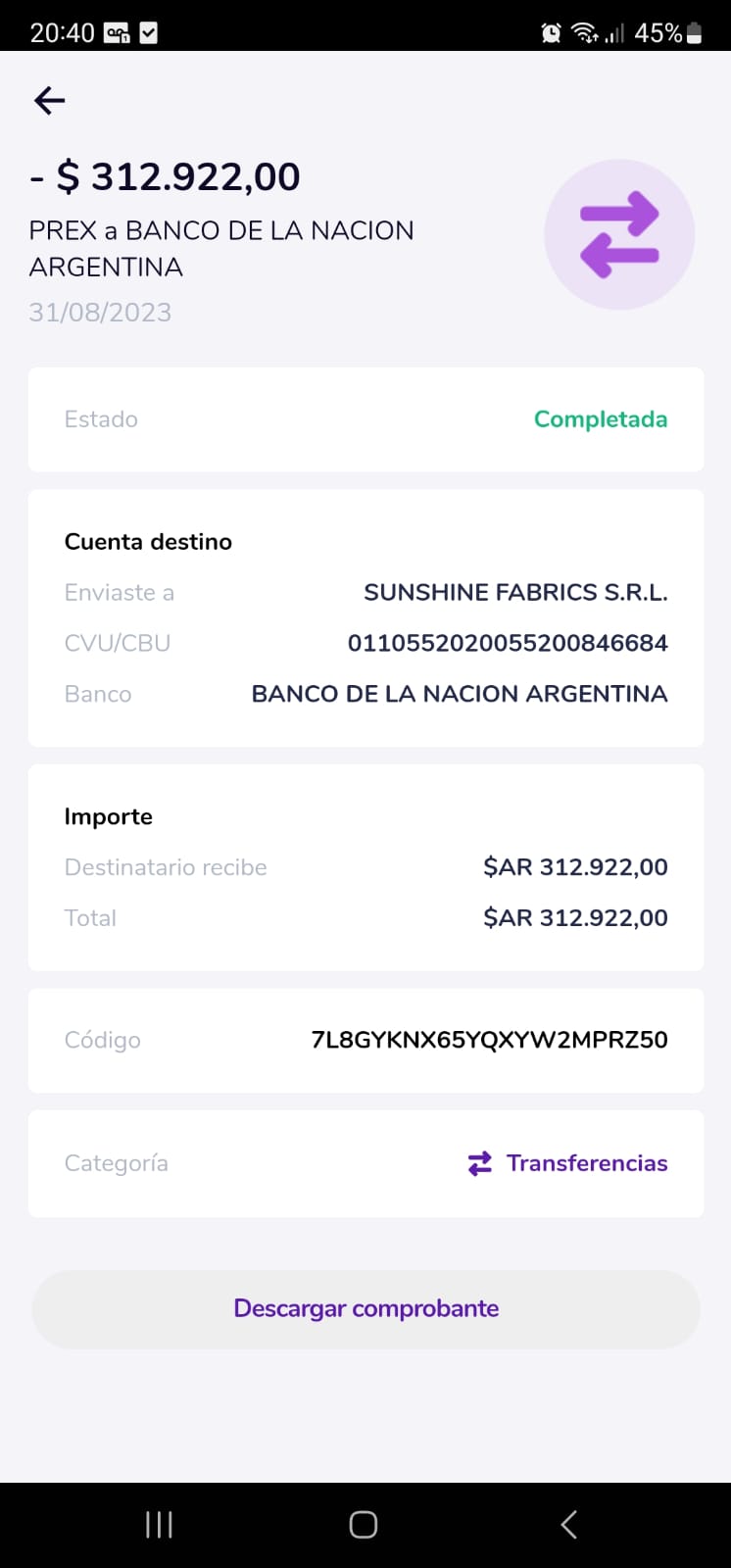Go back using the top arrow

click(49, 100)
